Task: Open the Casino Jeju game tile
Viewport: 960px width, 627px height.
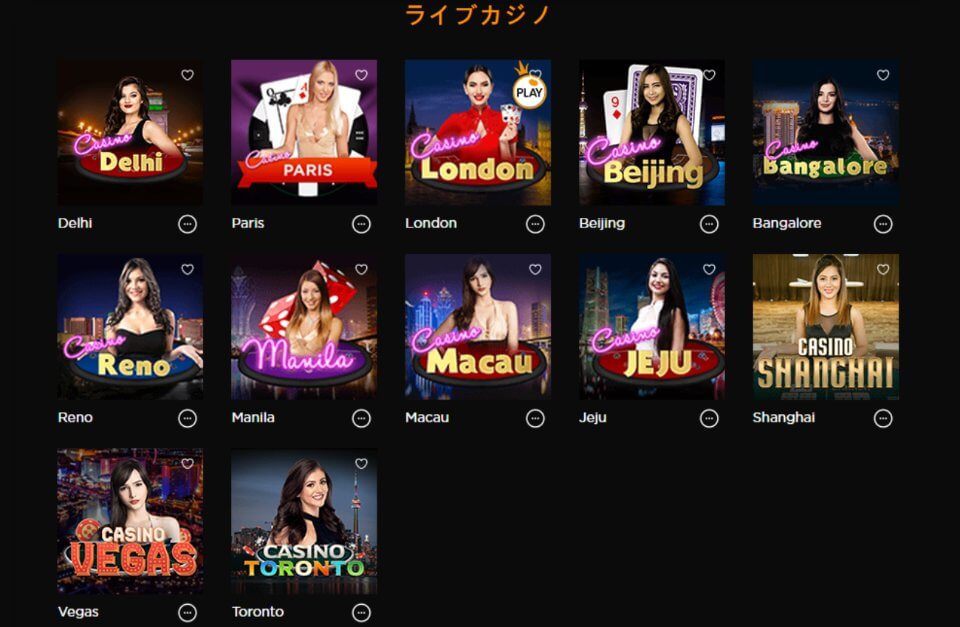Action: tap(652, 326)
